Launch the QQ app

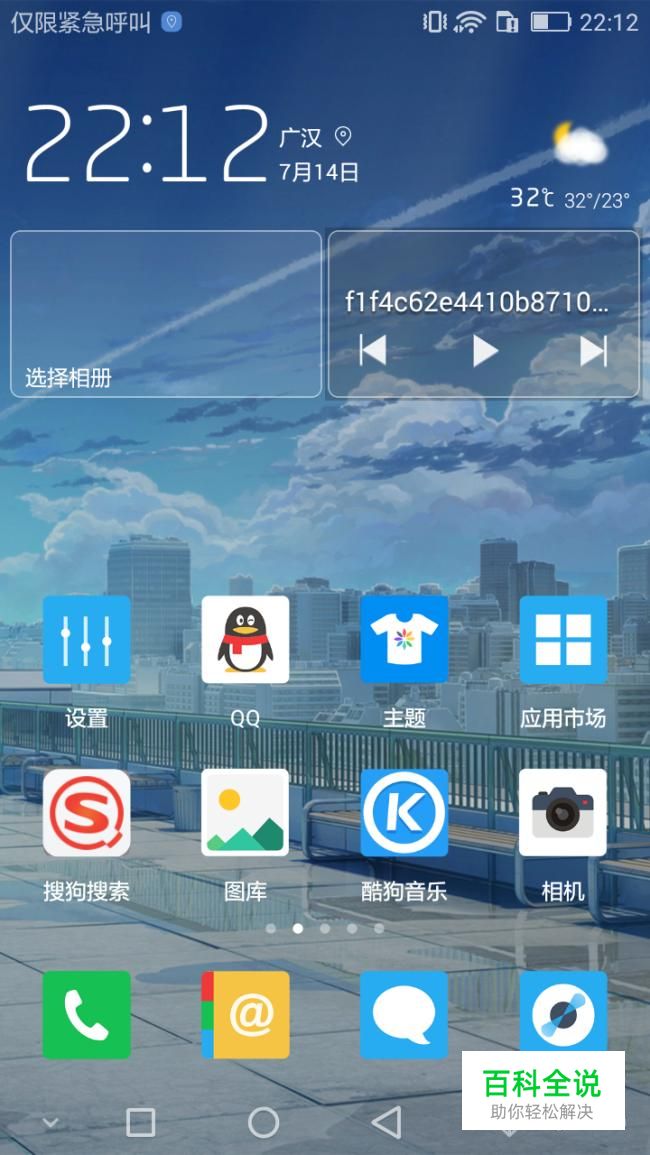[x=245, y=640]
